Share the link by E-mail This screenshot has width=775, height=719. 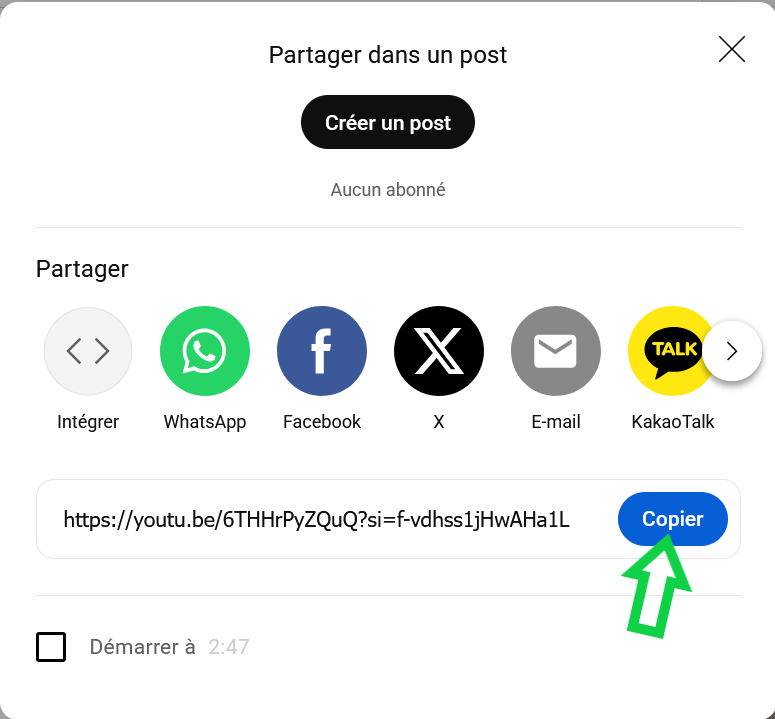coord(556,351)
